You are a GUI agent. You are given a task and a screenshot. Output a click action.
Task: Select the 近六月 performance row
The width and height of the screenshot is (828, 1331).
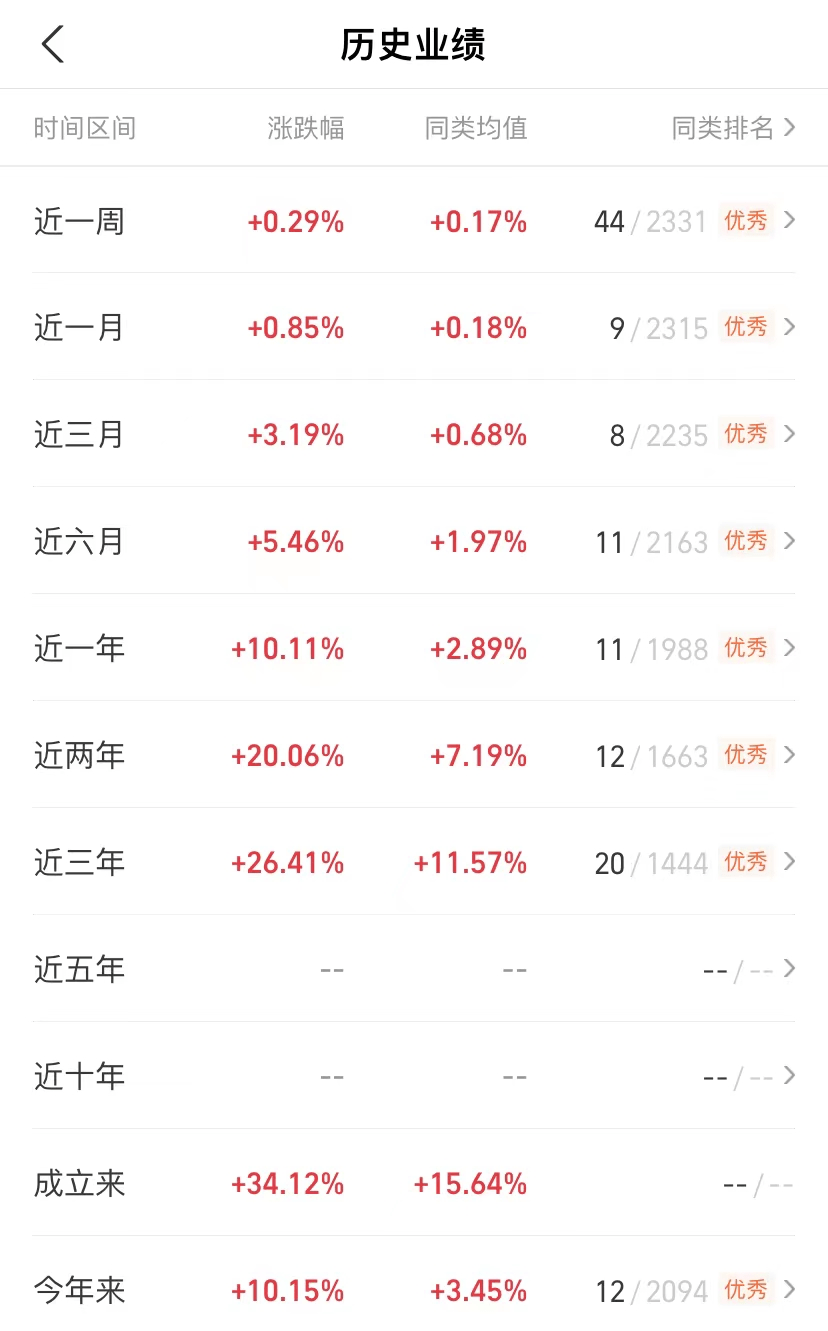414,541
